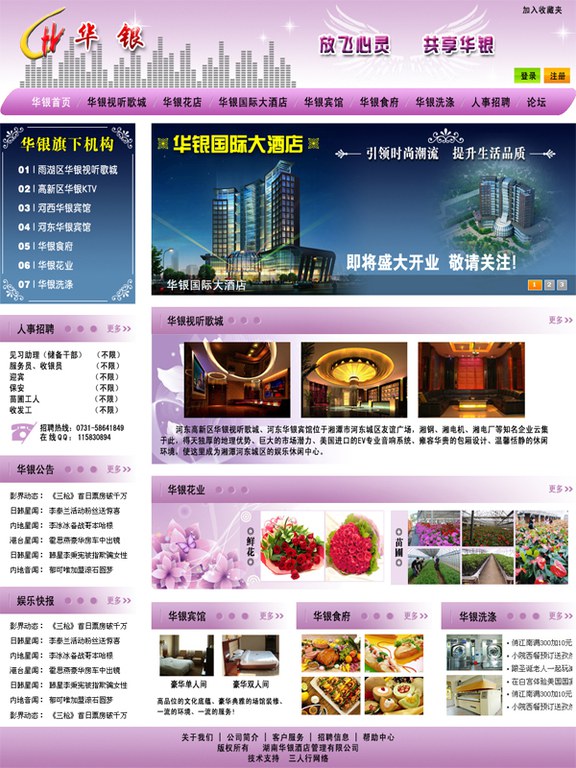Select 03 河西华银宾馆 from the institutions list
This screenshot has height=768, width=576.
point(54,208)
